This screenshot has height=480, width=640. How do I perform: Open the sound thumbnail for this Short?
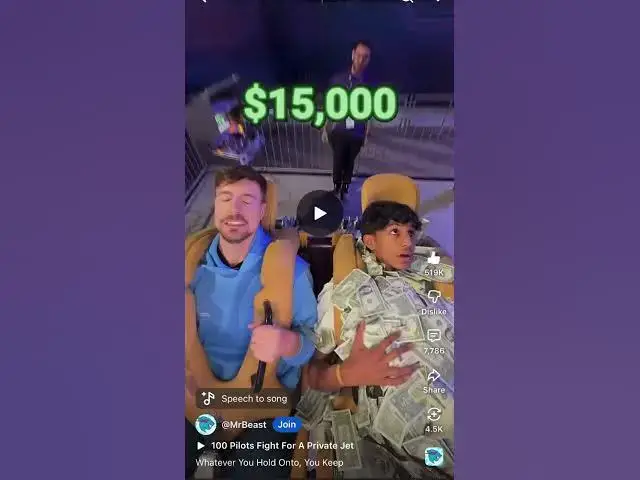click(x=434, y=457)
